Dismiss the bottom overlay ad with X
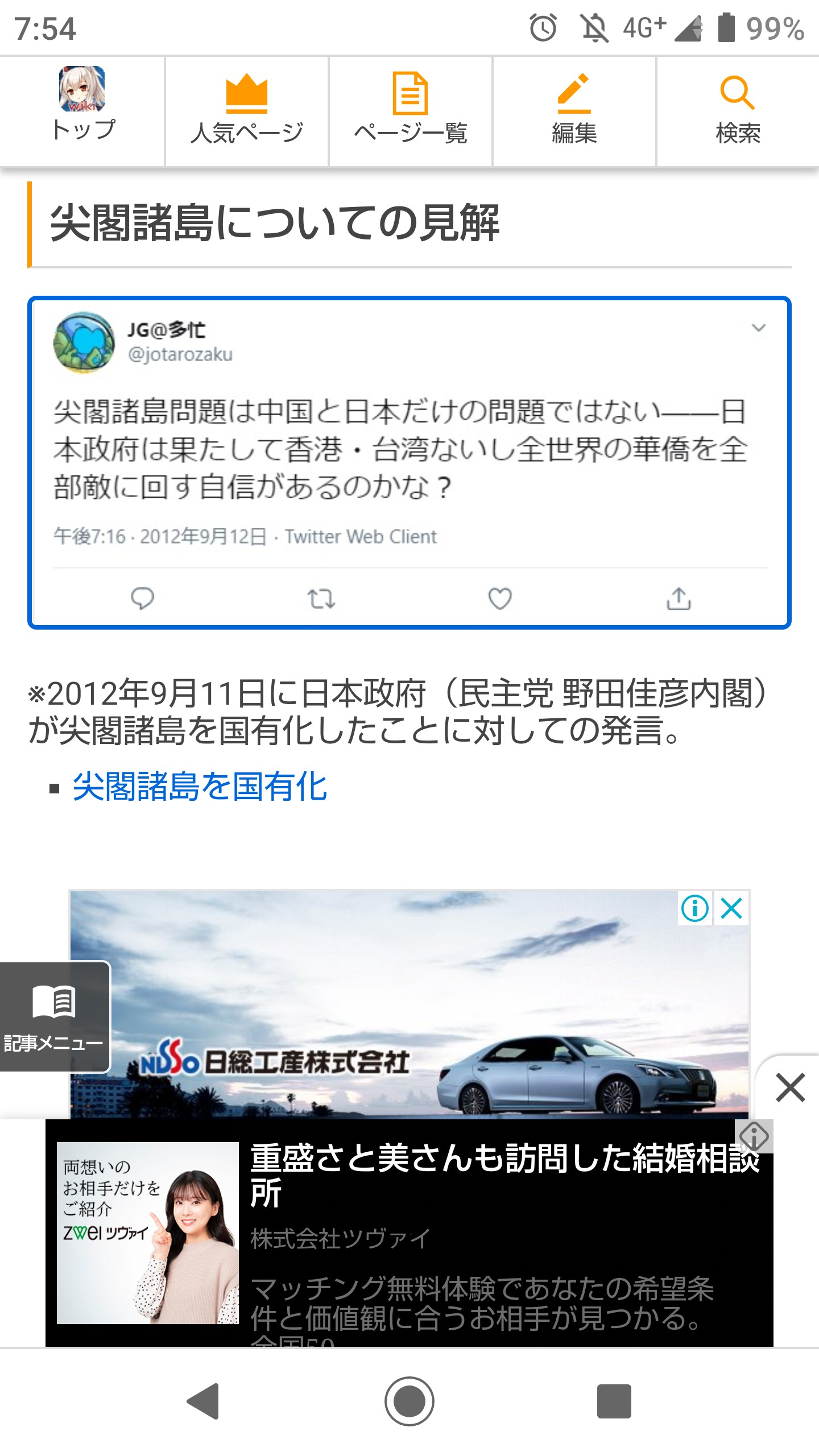 click(x=790, y=1087)
